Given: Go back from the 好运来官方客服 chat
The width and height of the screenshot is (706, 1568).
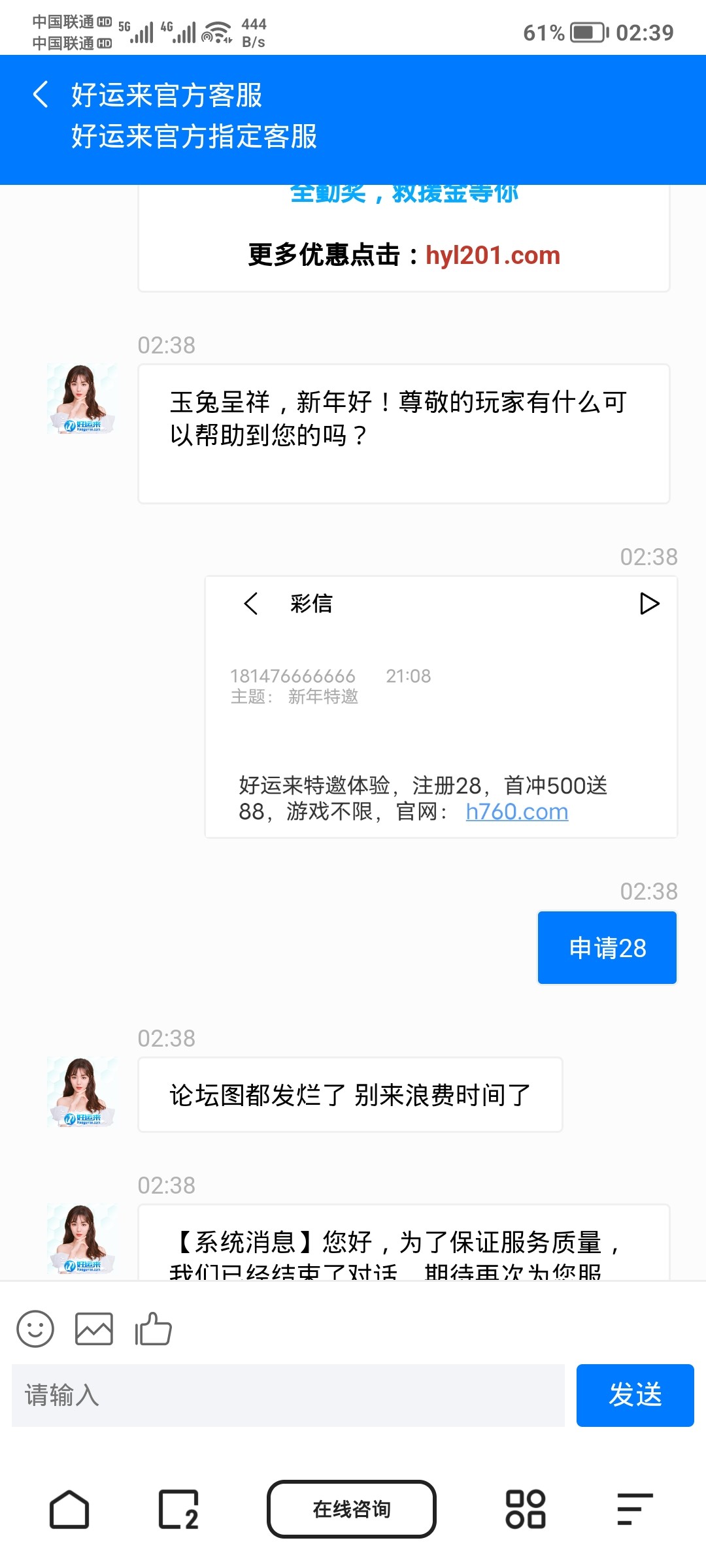Looking at the screenshot, I should [41, 95].
